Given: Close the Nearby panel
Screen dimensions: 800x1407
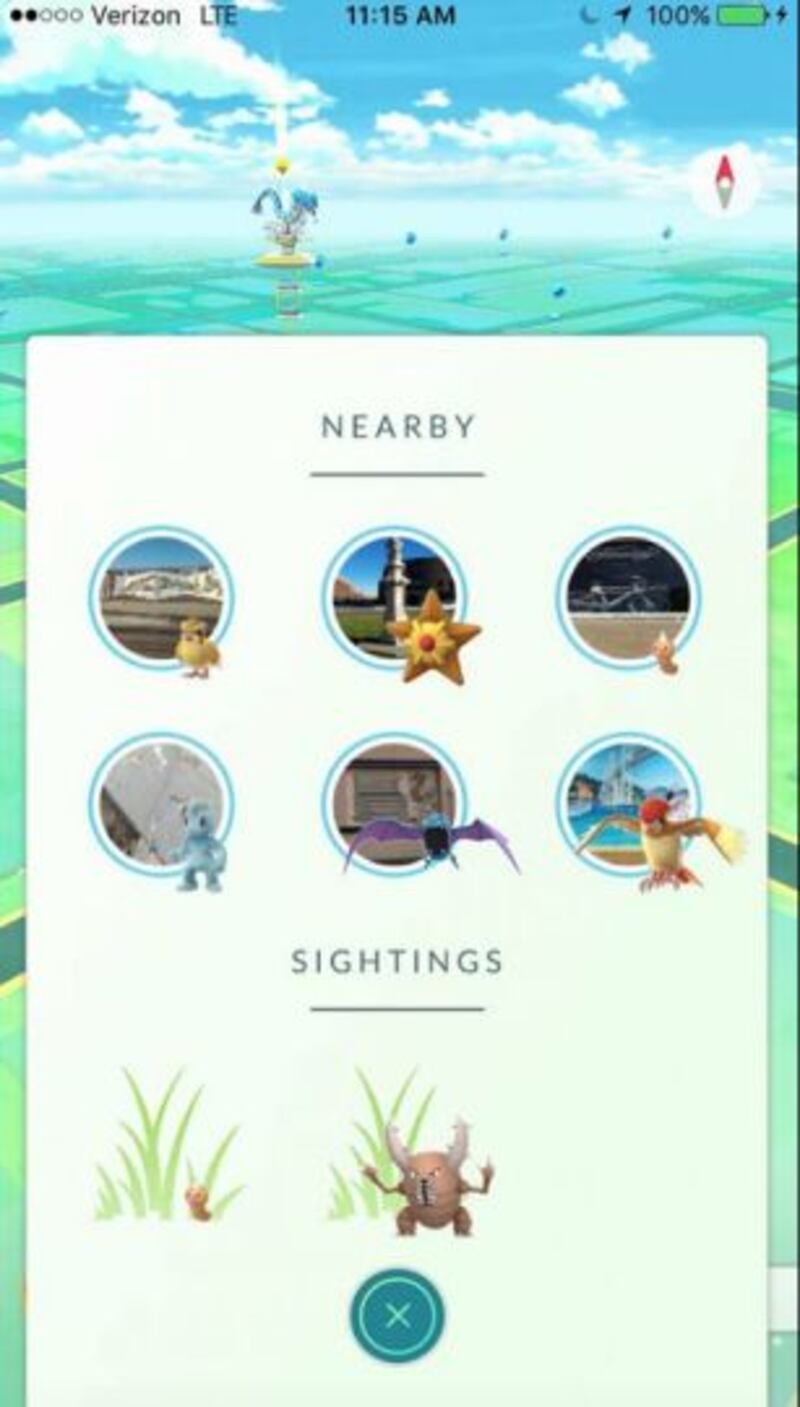Looking at the screenshot, I should coord(397,1315).
